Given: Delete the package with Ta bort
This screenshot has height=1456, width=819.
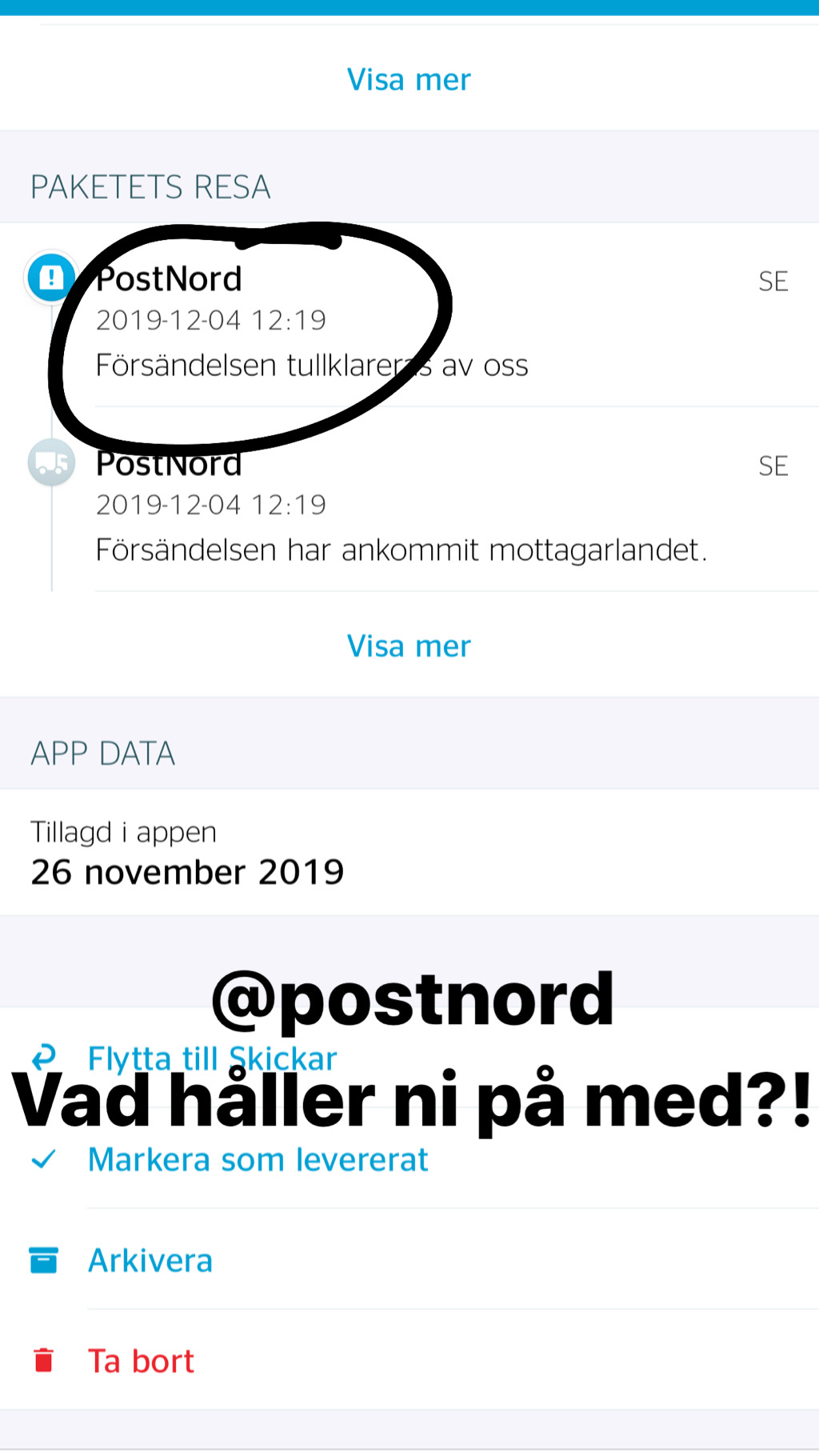Looking at the screenshot, I should 141,1361.
